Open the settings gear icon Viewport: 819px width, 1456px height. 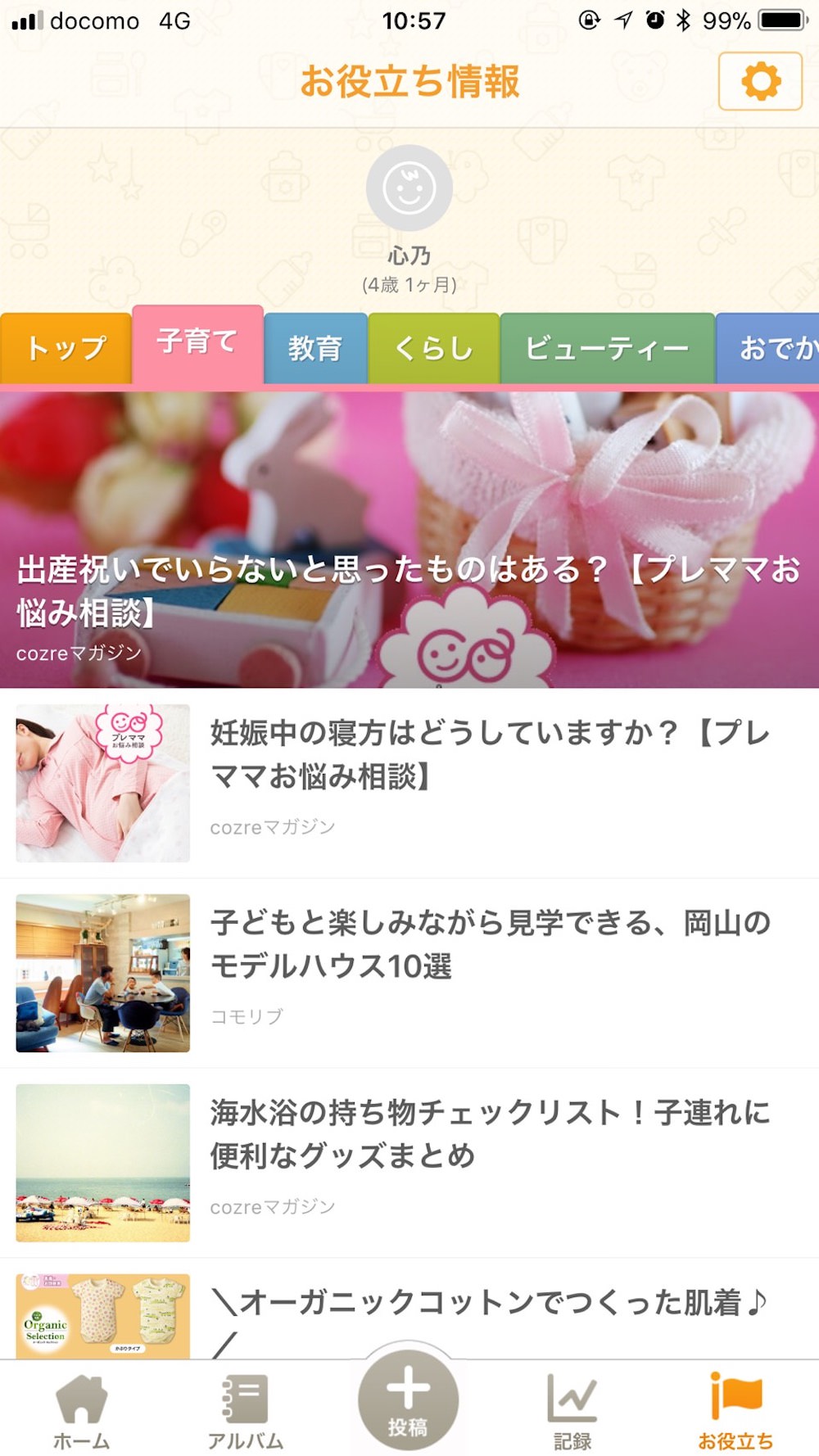tap(759, 81)
